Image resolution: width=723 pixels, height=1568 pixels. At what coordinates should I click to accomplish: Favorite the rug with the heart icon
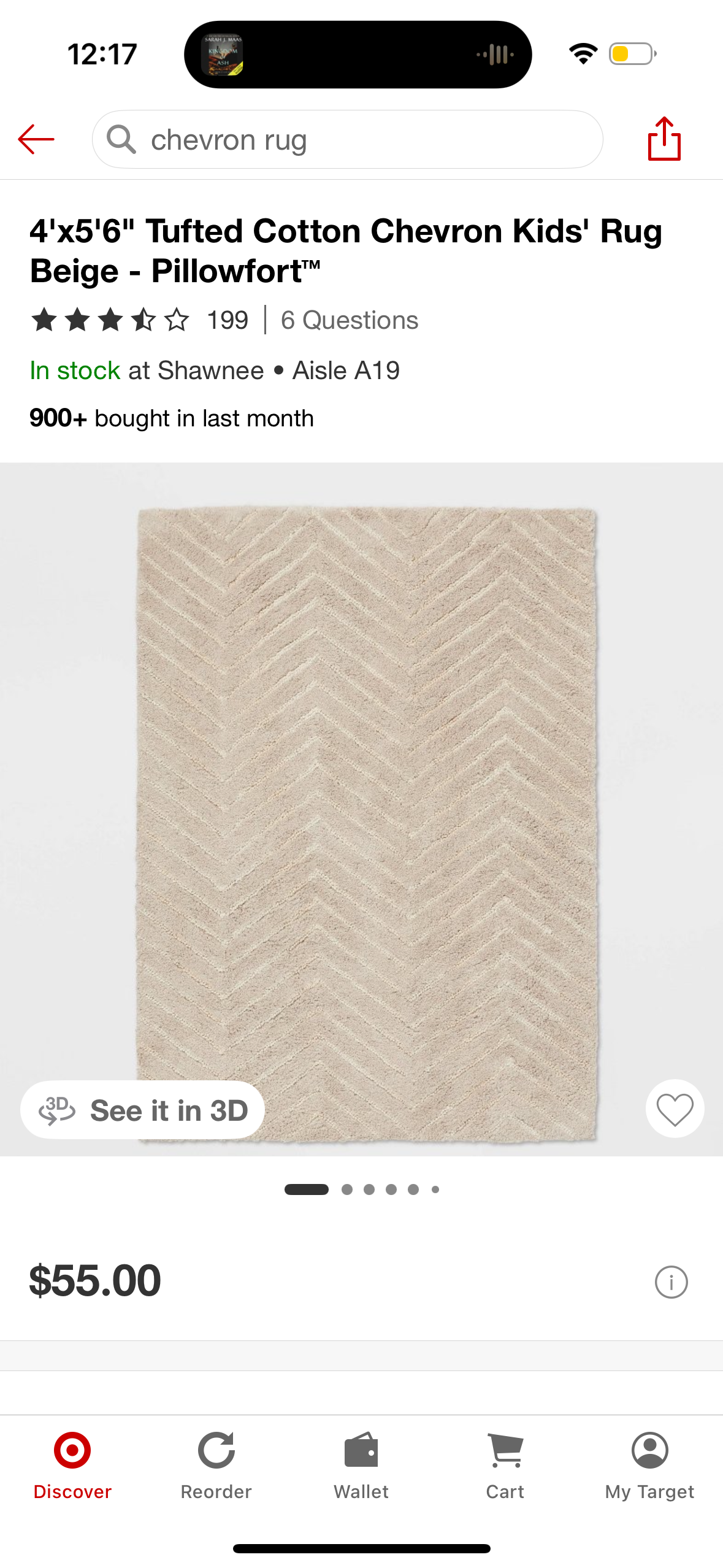pos(675,1109)
